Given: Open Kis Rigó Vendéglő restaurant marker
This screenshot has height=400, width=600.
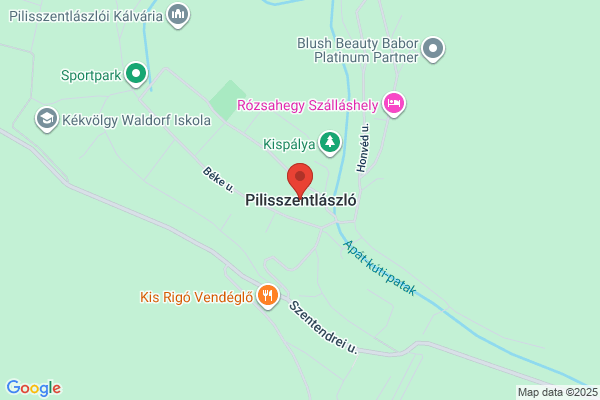Looking at the screenshot, I should (x=267, y=297).
